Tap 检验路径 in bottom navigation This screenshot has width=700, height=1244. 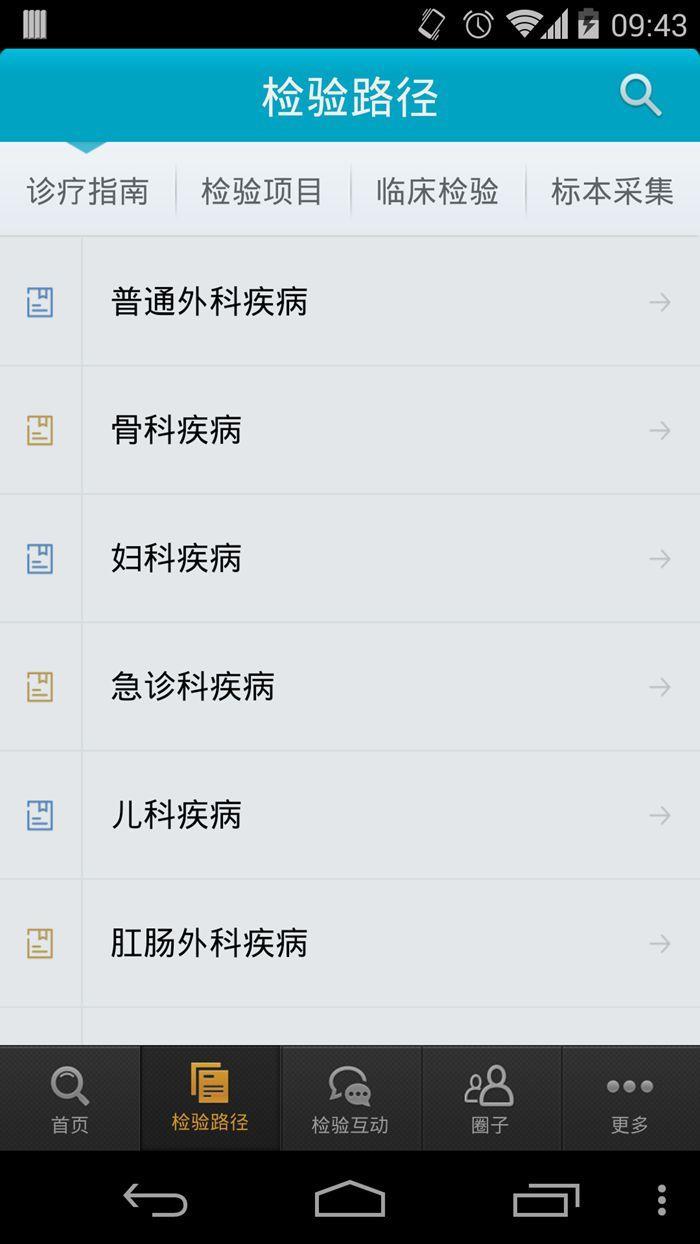(210, 1098)
